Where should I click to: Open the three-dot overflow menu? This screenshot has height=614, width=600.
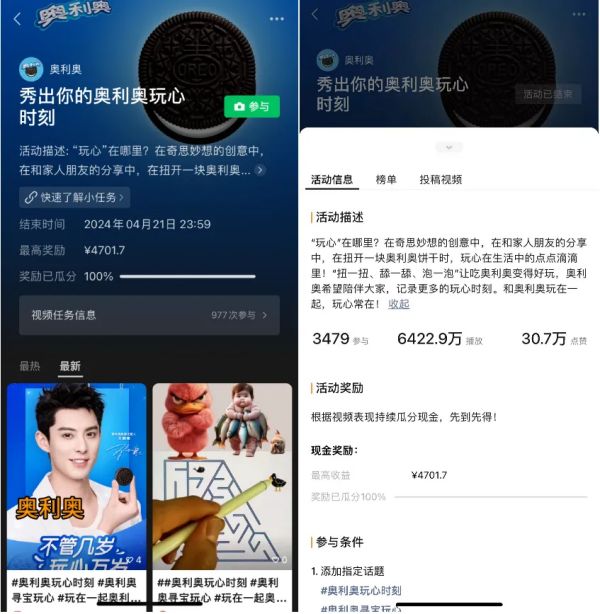tap(276, 19)
